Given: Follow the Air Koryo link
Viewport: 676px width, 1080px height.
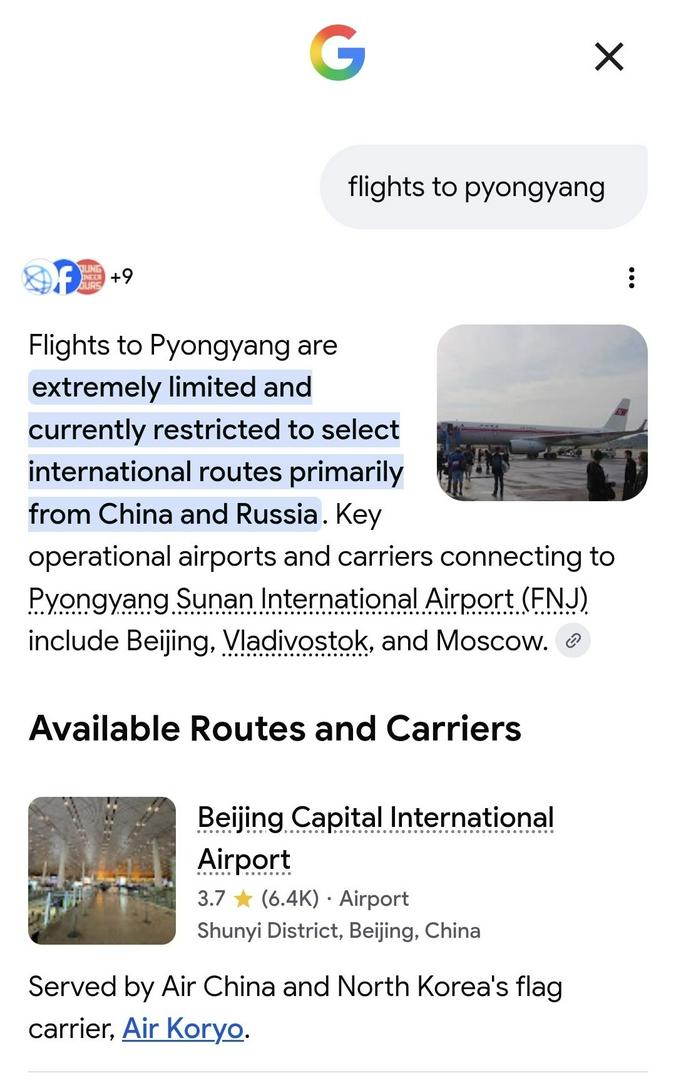Looking at the screenshot, I should pos(183,1029).
